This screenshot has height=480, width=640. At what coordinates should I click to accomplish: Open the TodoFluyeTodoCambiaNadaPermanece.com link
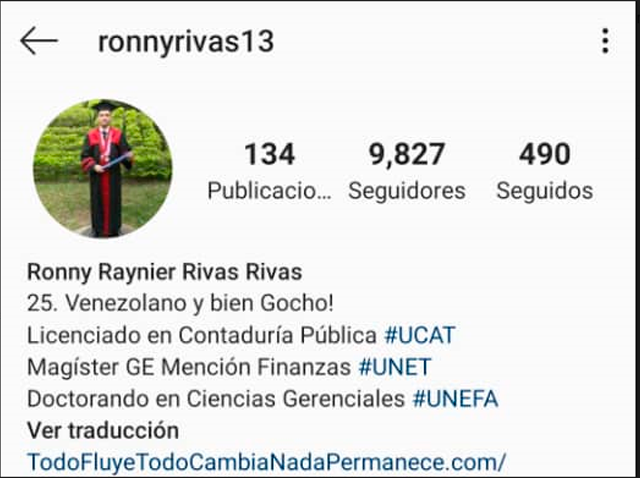pos(266,462)
